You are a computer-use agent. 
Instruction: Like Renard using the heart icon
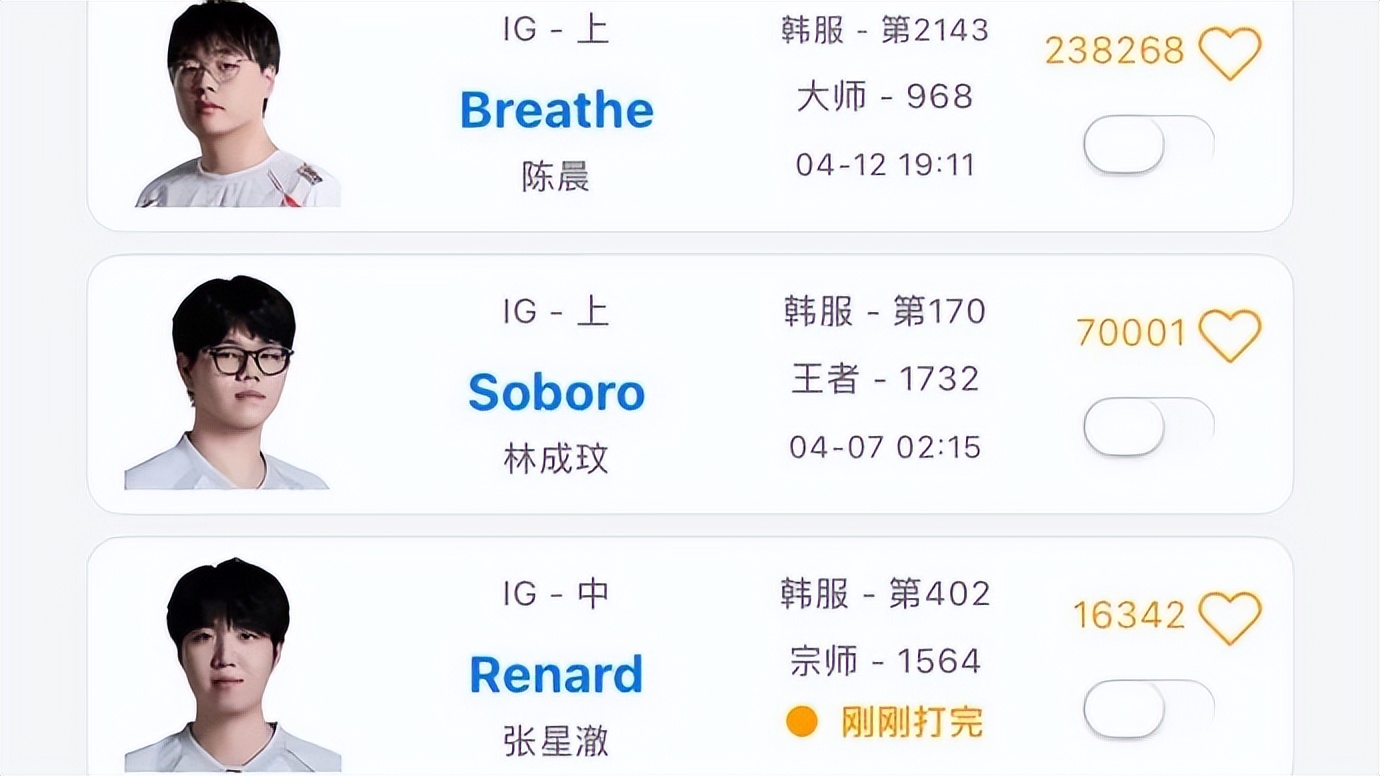point(1230,616)
